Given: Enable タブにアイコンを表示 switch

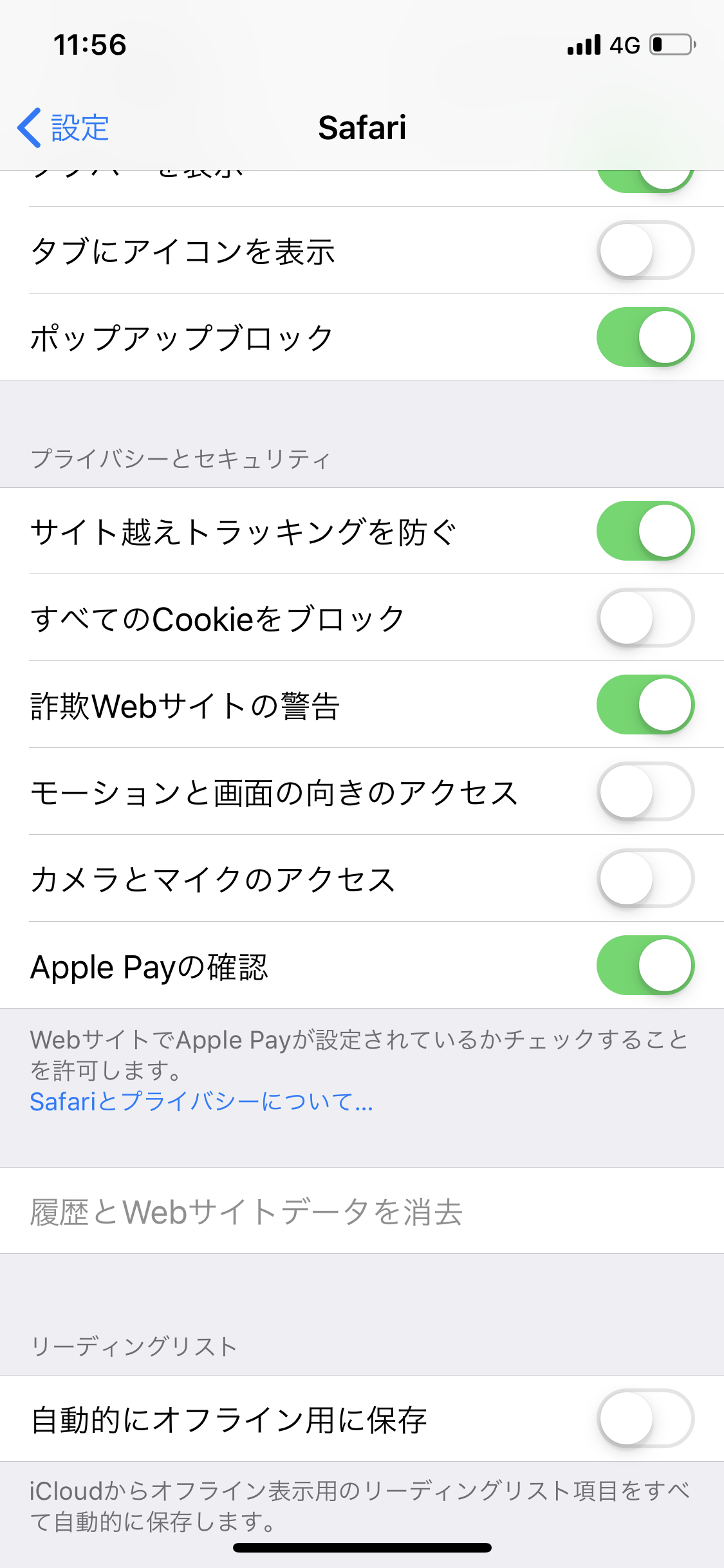Looking at the screenshot, I should (645, 250).
